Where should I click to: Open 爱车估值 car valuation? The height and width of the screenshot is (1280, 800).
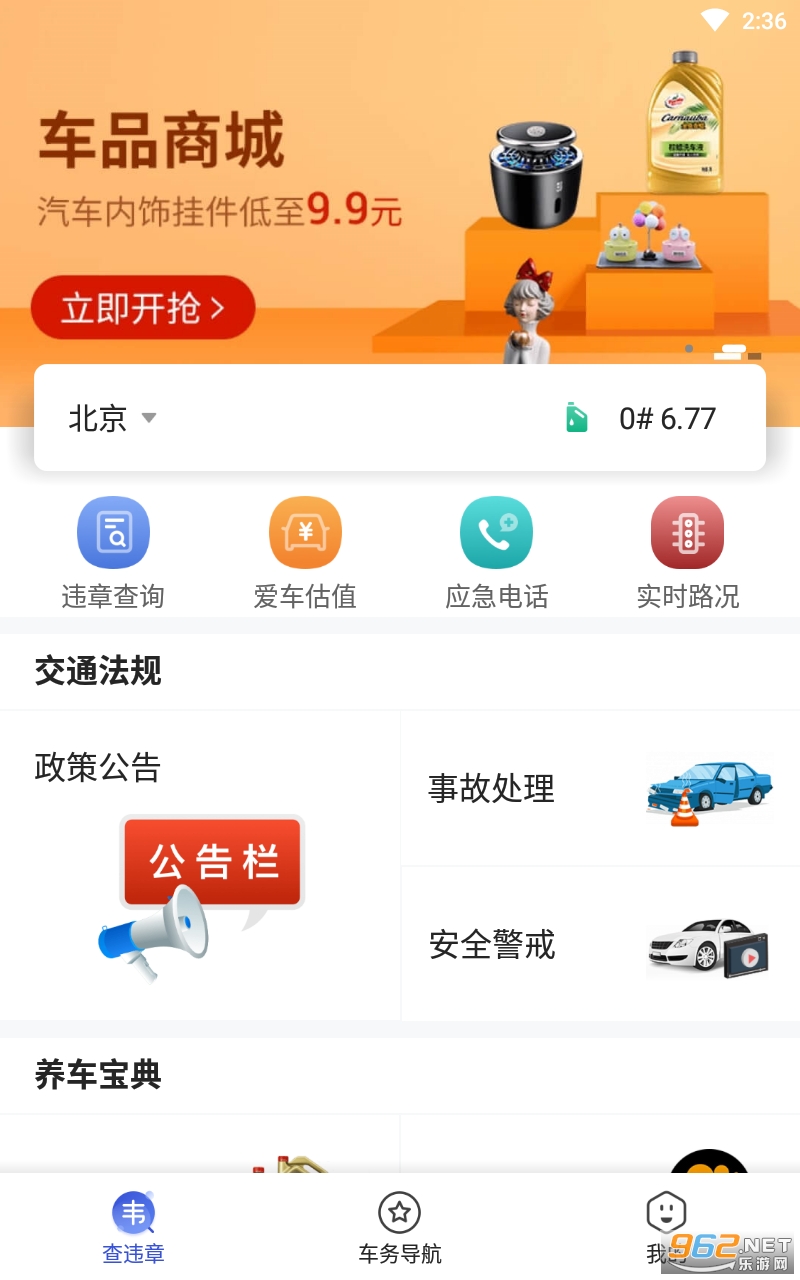click(x=305, y=554)
